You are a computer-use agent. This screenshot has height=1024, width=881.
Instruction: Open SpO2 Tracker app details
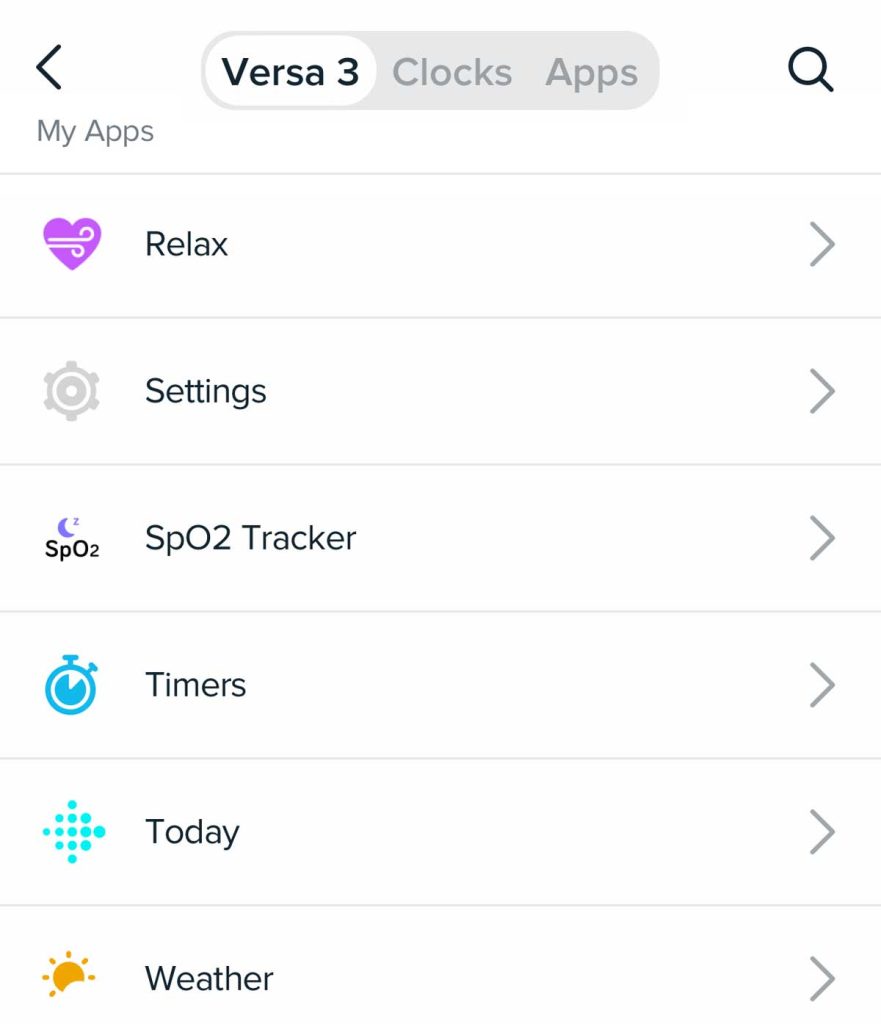(x=440, y=538)
